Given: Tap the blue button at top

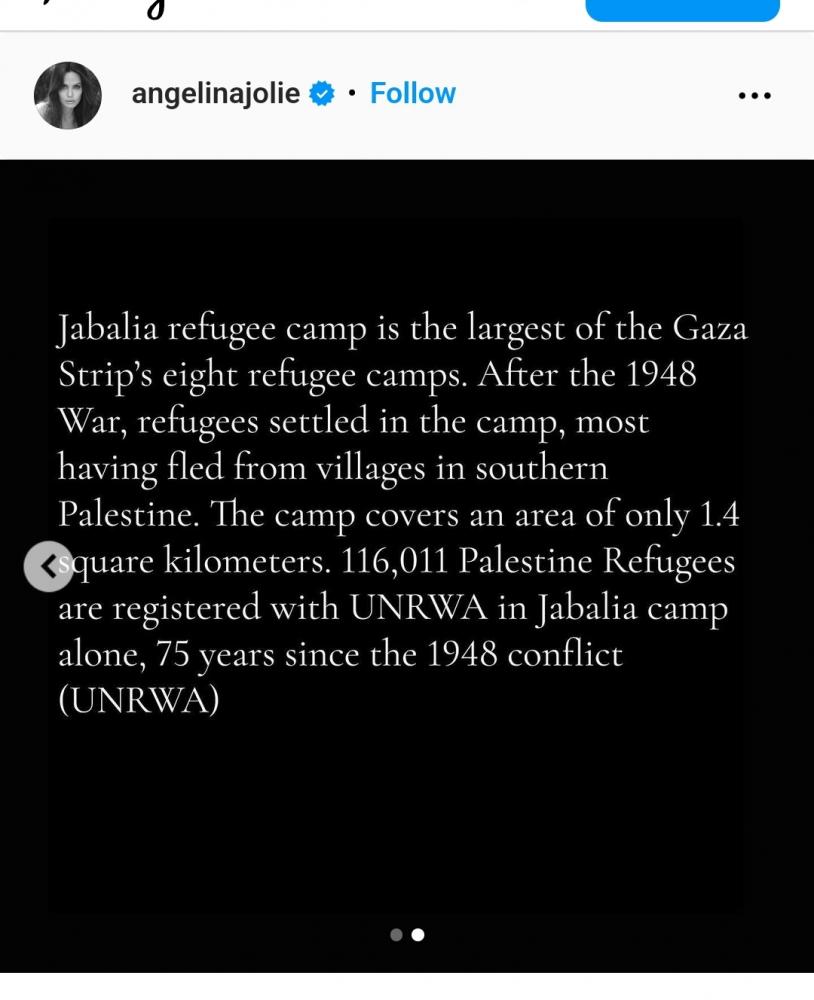Looking at the screenshot, I should pos(682,9).
